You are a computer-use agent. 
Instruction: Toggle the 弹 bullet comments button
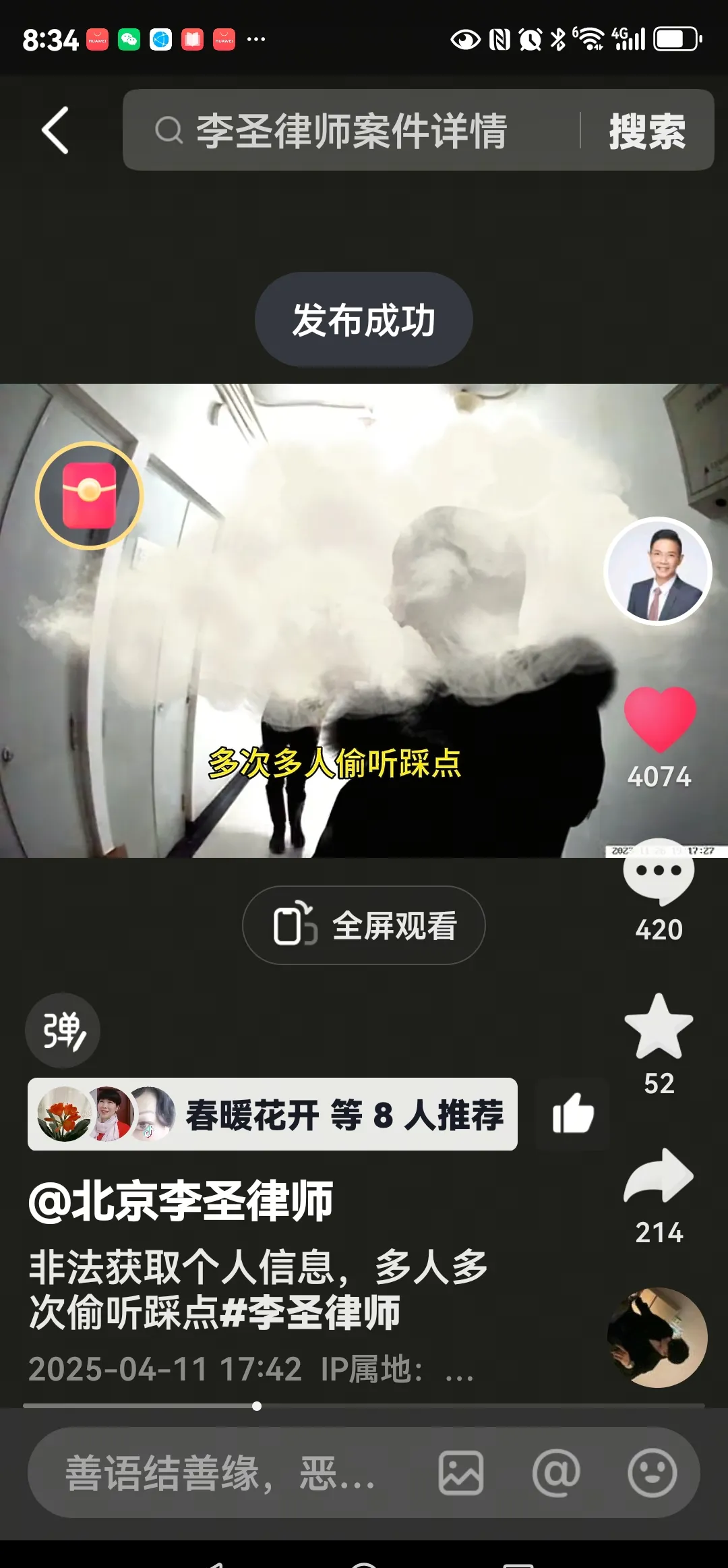click(63, 1030)
